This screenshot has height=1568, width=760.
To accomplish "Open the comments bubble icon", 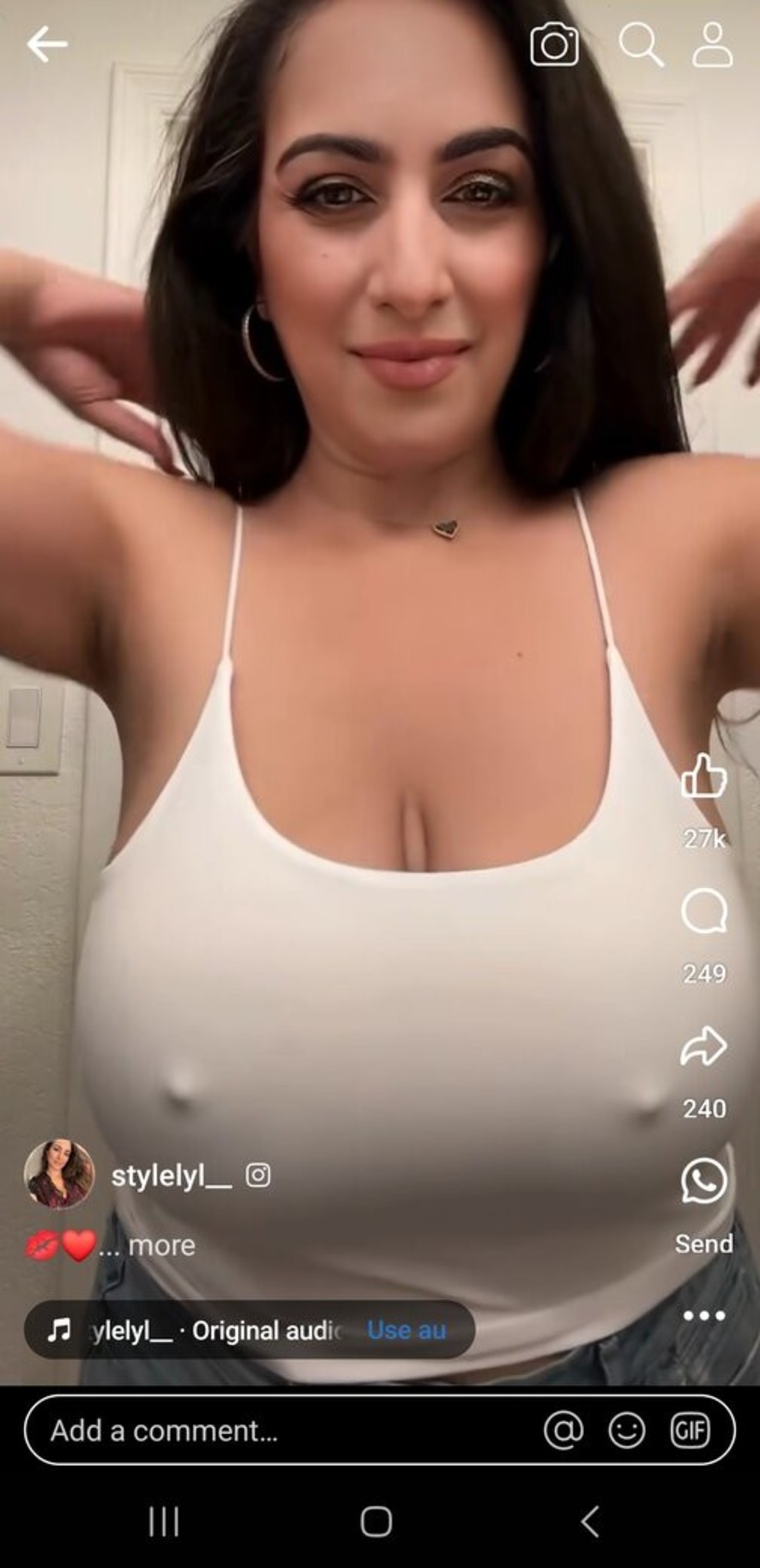I will tap(704, 910).
